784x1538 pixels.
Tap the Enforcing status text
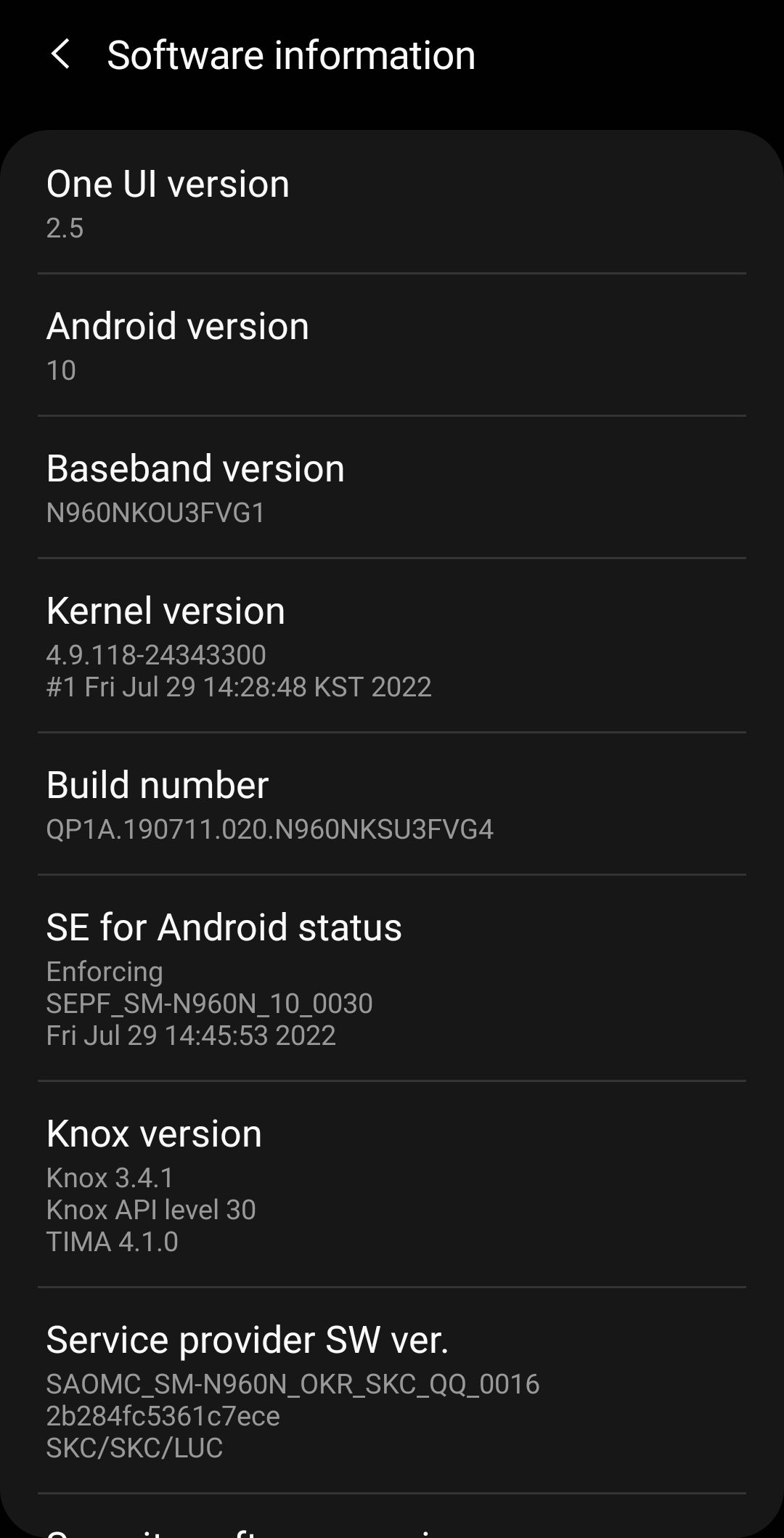[104, 972]
